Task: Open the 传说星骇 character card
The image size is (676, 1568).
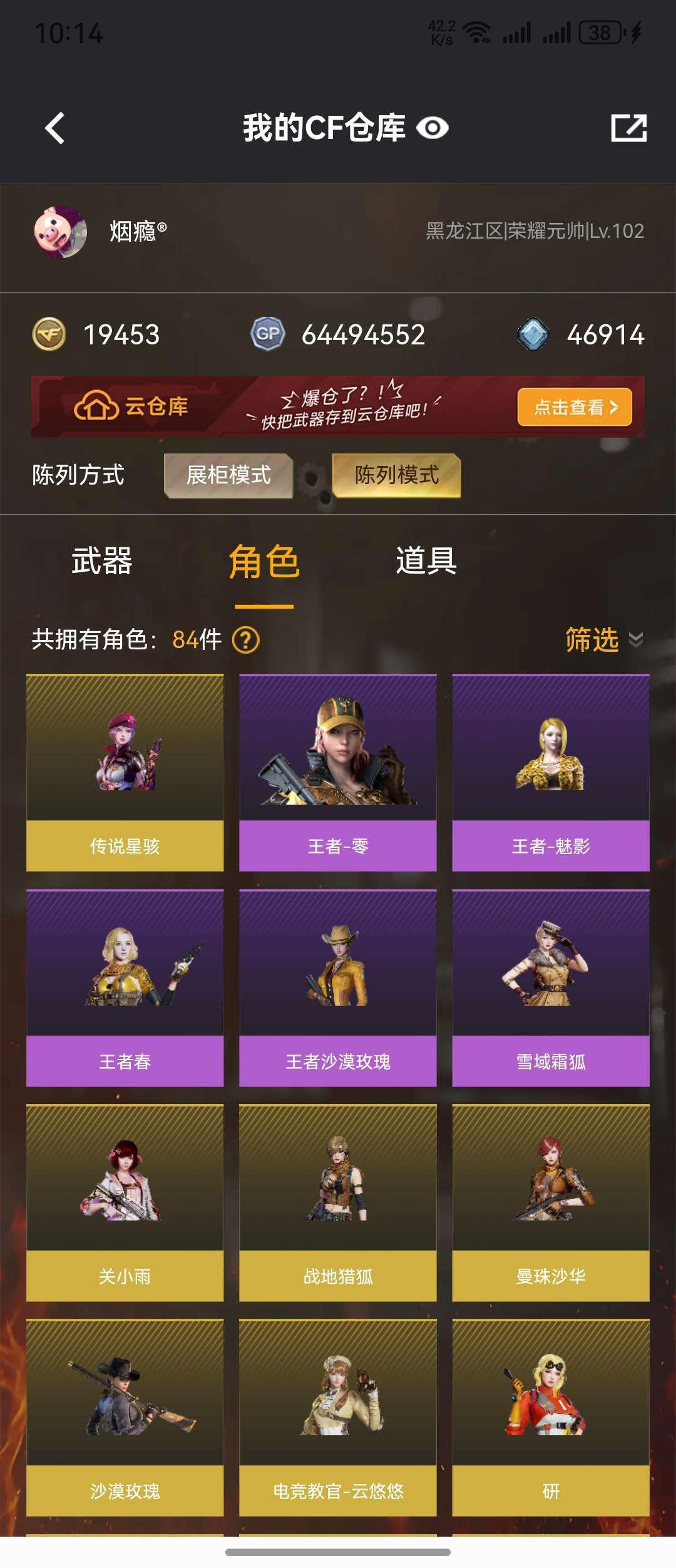Action: tap(125, 772)
